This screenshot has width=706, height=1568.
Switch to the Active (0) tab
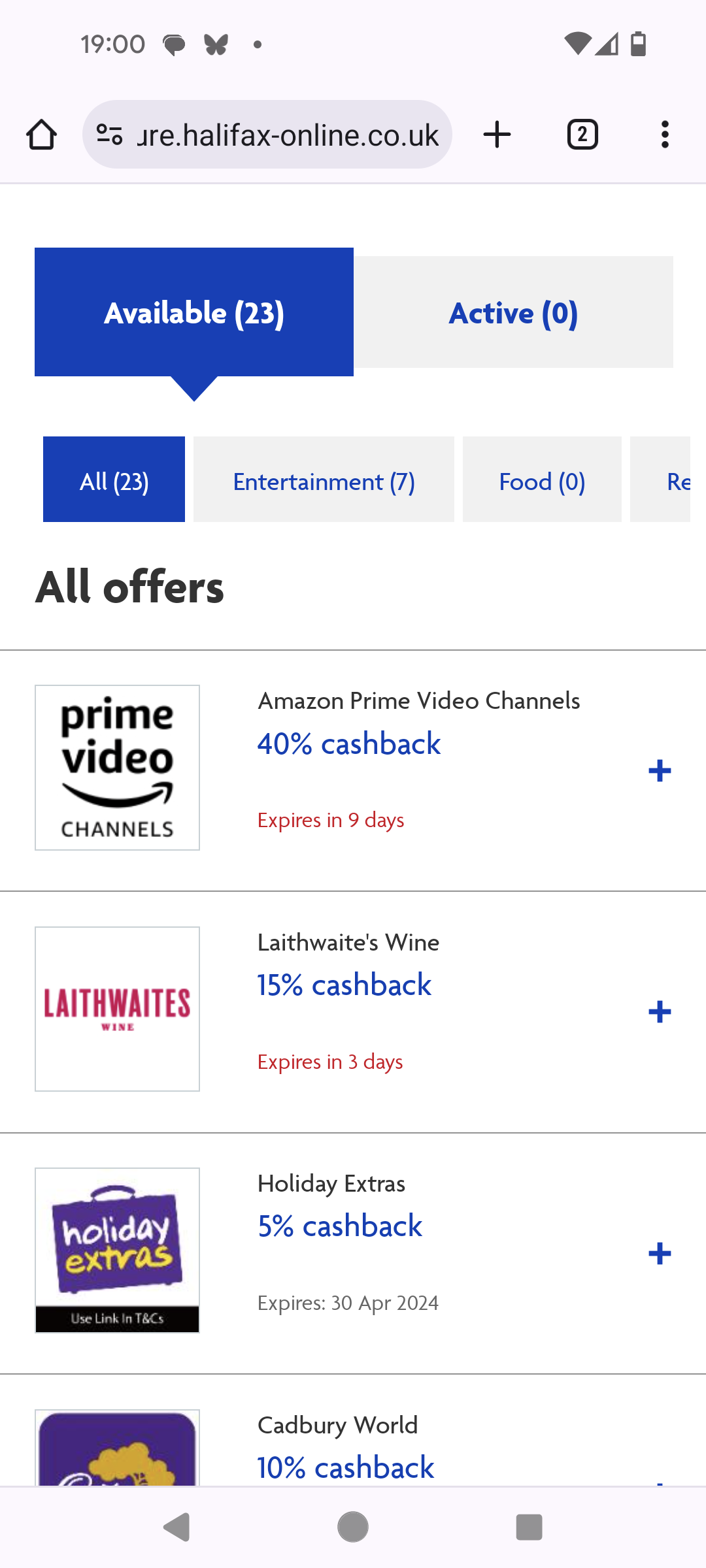513,312
